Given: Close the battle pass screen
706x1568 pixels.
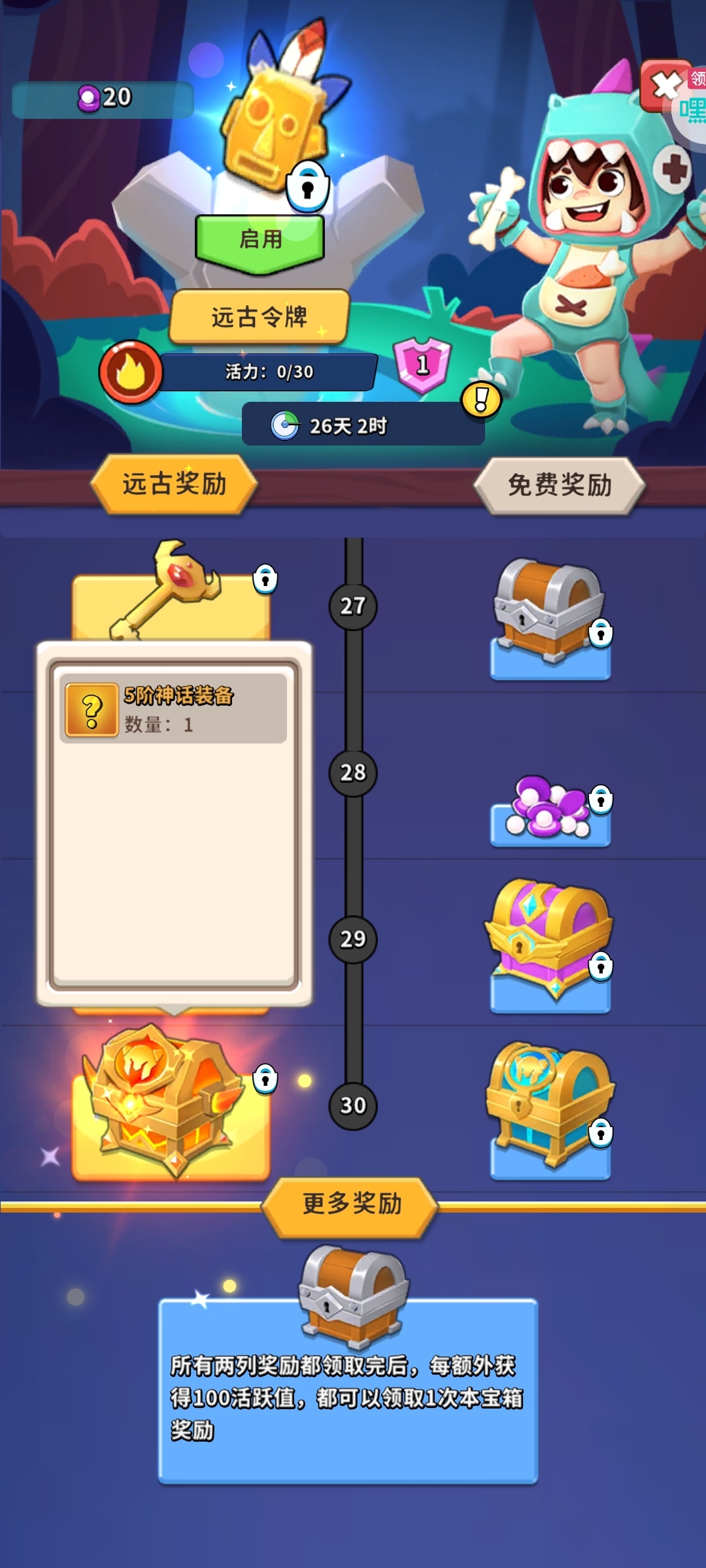Looking at the screenshot, I should (x=665, y=85).
